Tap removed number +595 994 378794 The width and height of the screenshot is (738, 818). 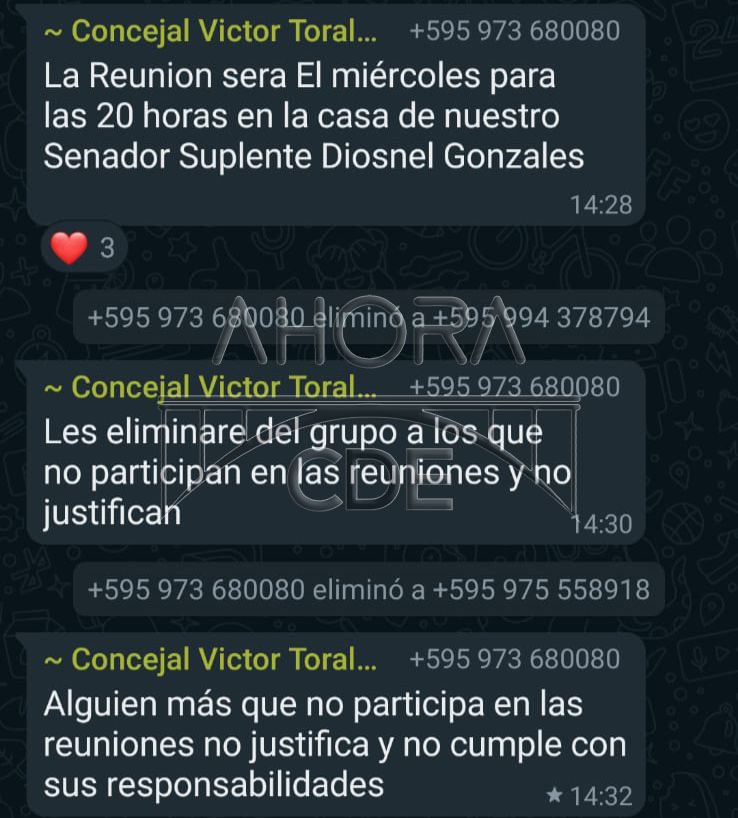[x=541, y=318]
